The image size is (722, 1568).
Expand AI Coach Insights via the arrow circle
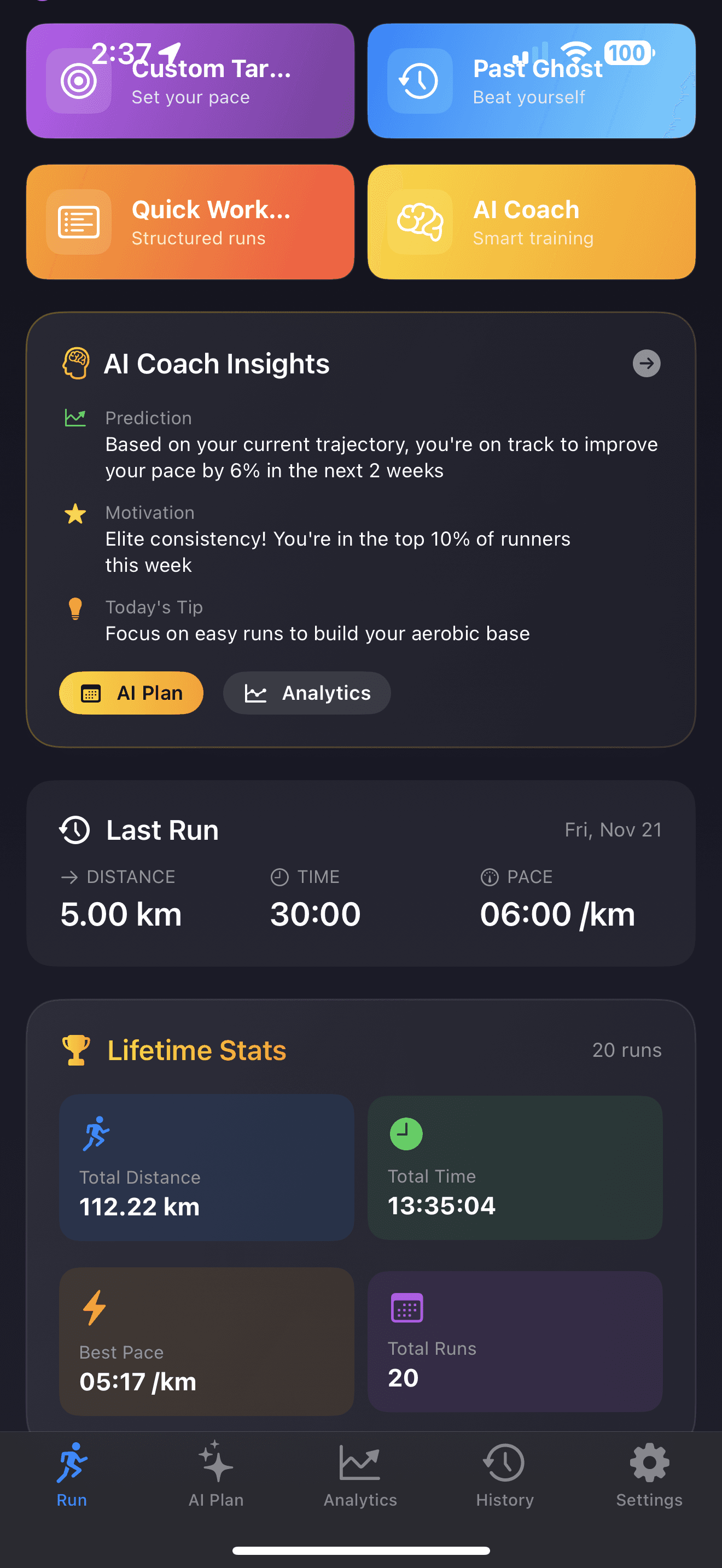pyautogui.click(x=646, y=364)
